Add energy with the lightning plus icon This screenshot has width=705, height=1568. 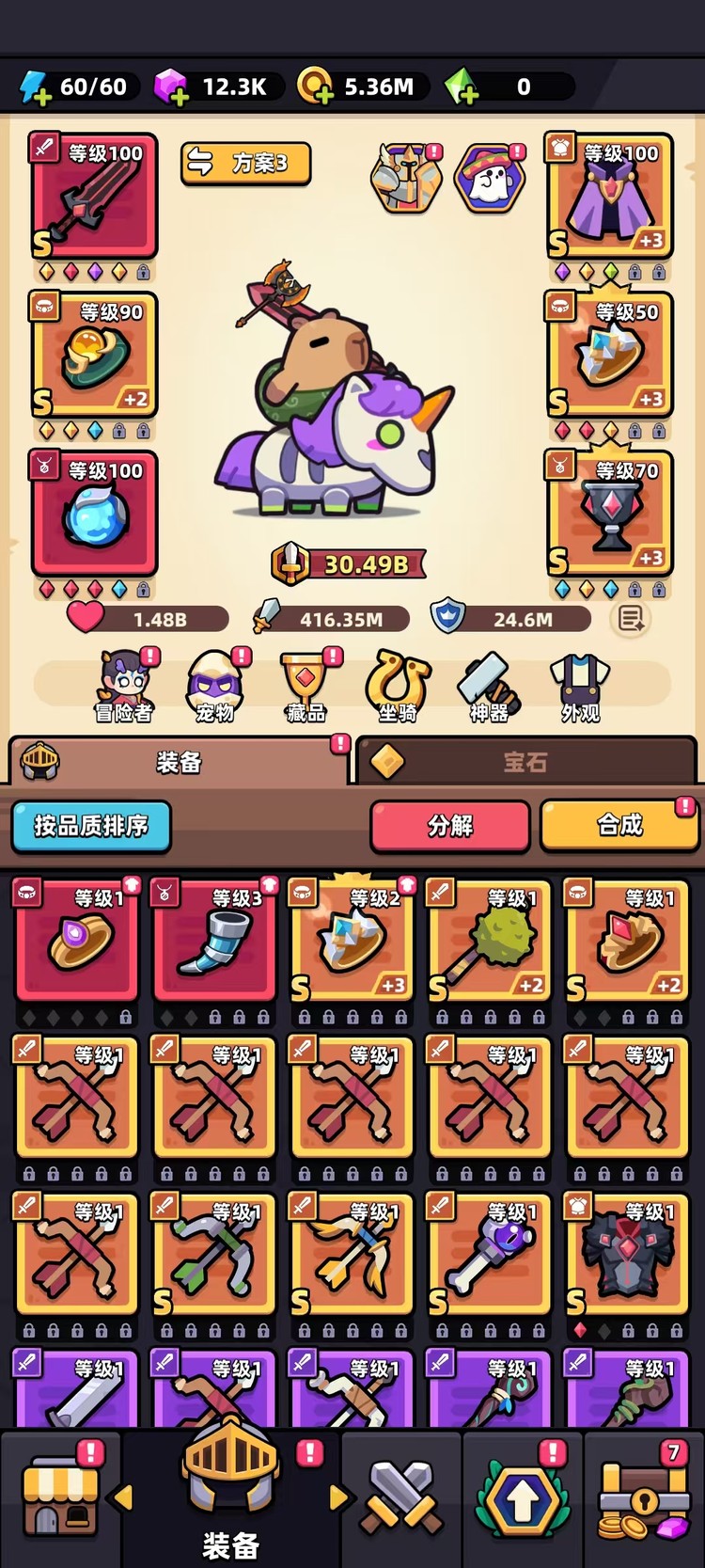point(36,87)
